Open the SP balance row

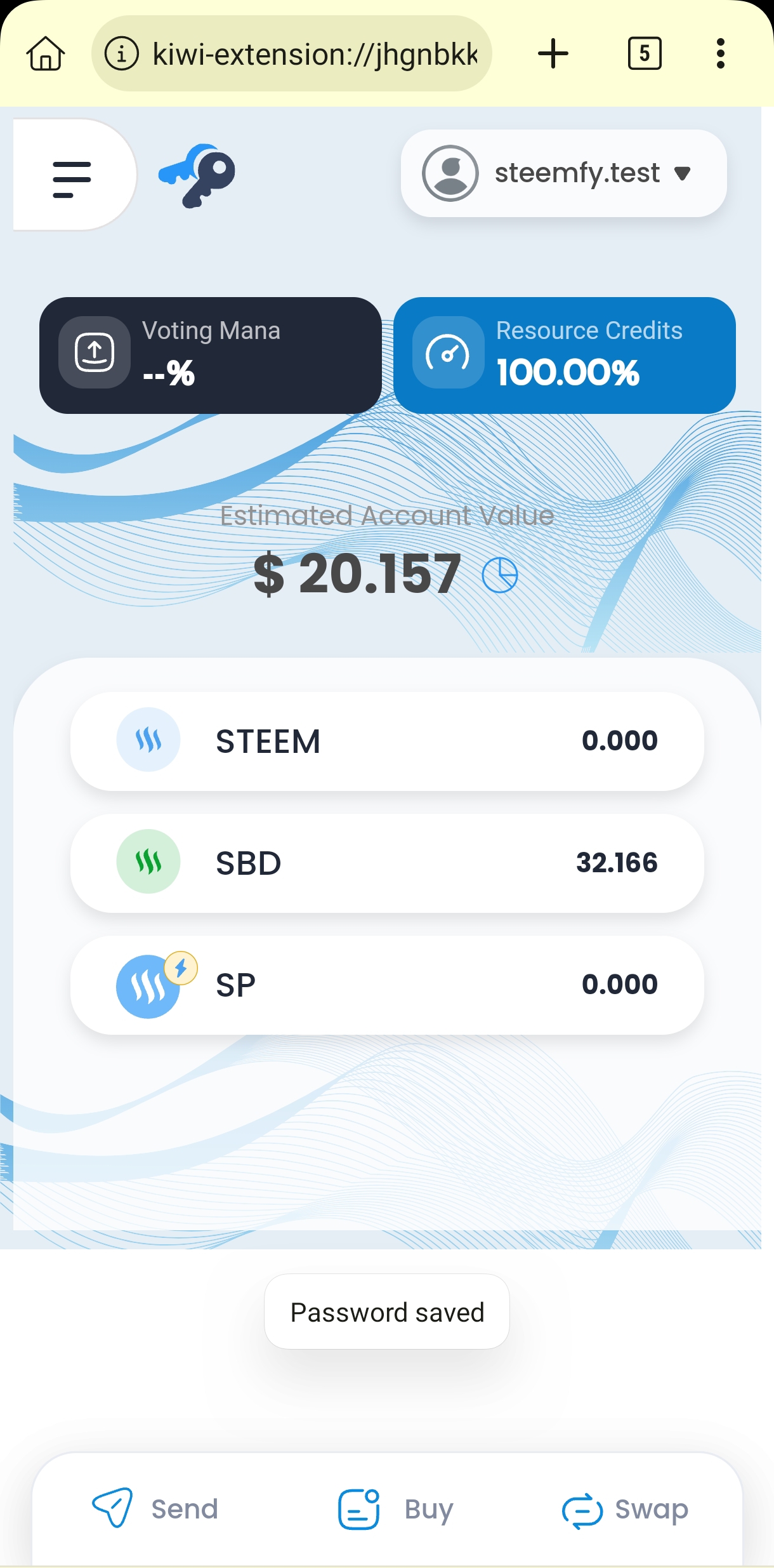pos(387,985)
